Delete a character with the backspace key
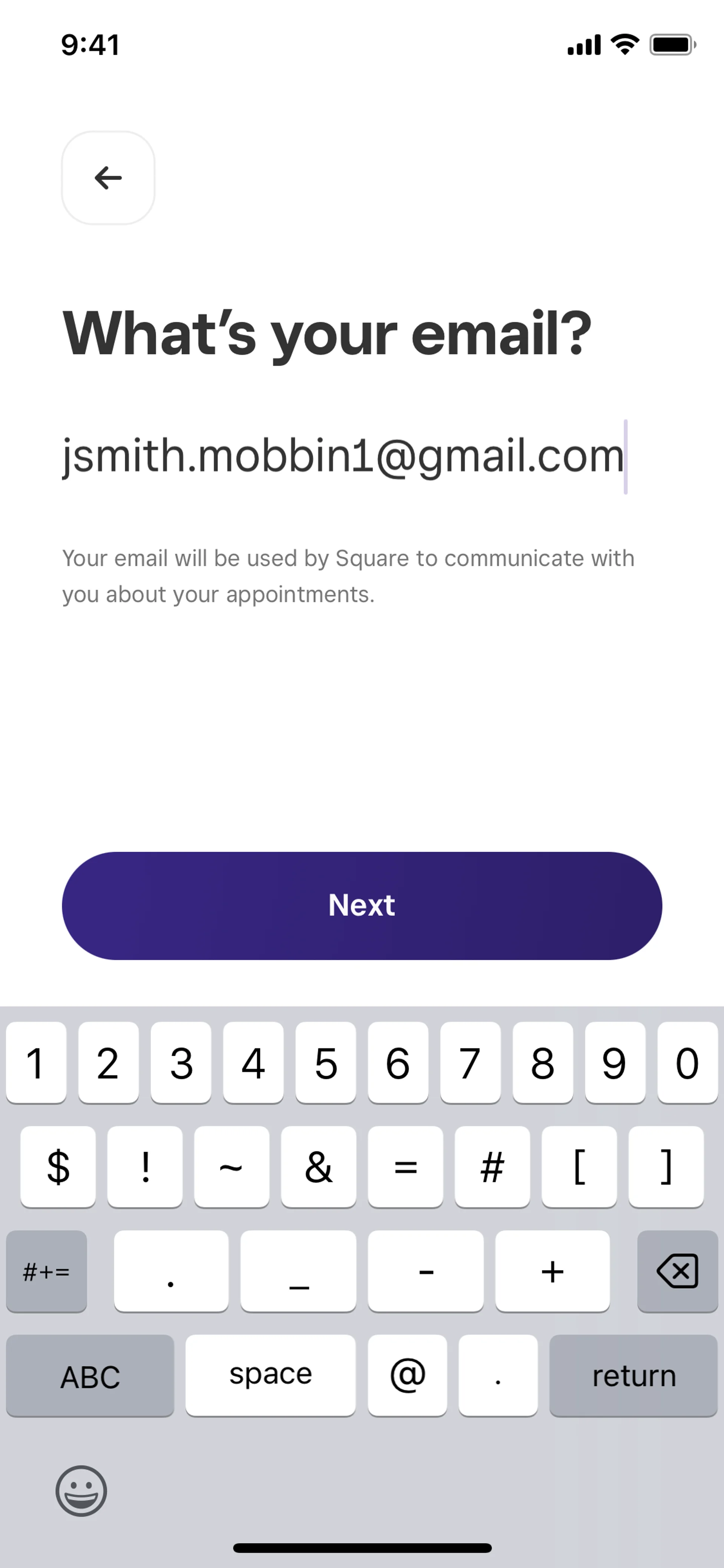The width and height of the screenshot is (724, 1568). 677,1271
